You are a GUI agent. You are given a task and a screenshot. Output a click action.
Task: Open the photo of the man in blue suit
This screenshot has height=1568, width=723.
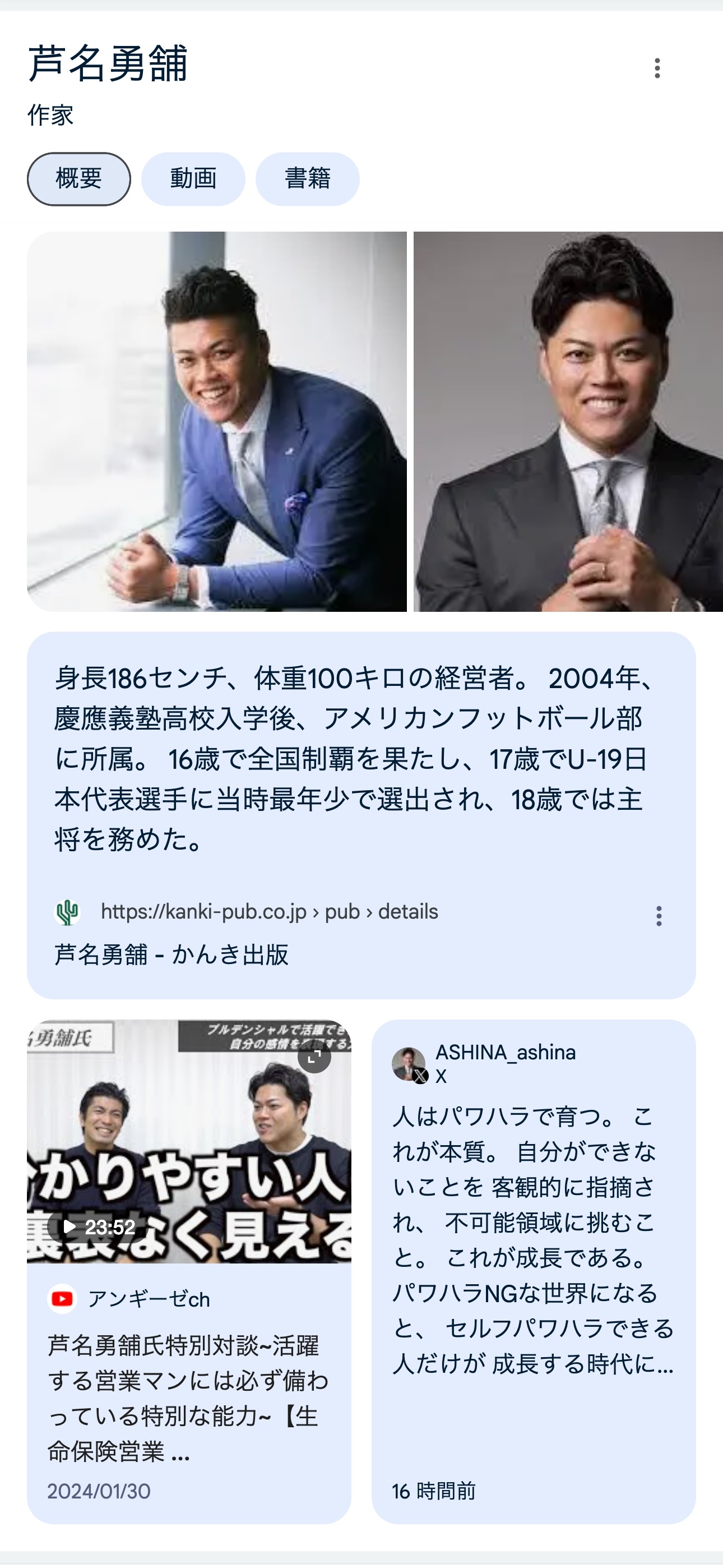tap(217, 421)
